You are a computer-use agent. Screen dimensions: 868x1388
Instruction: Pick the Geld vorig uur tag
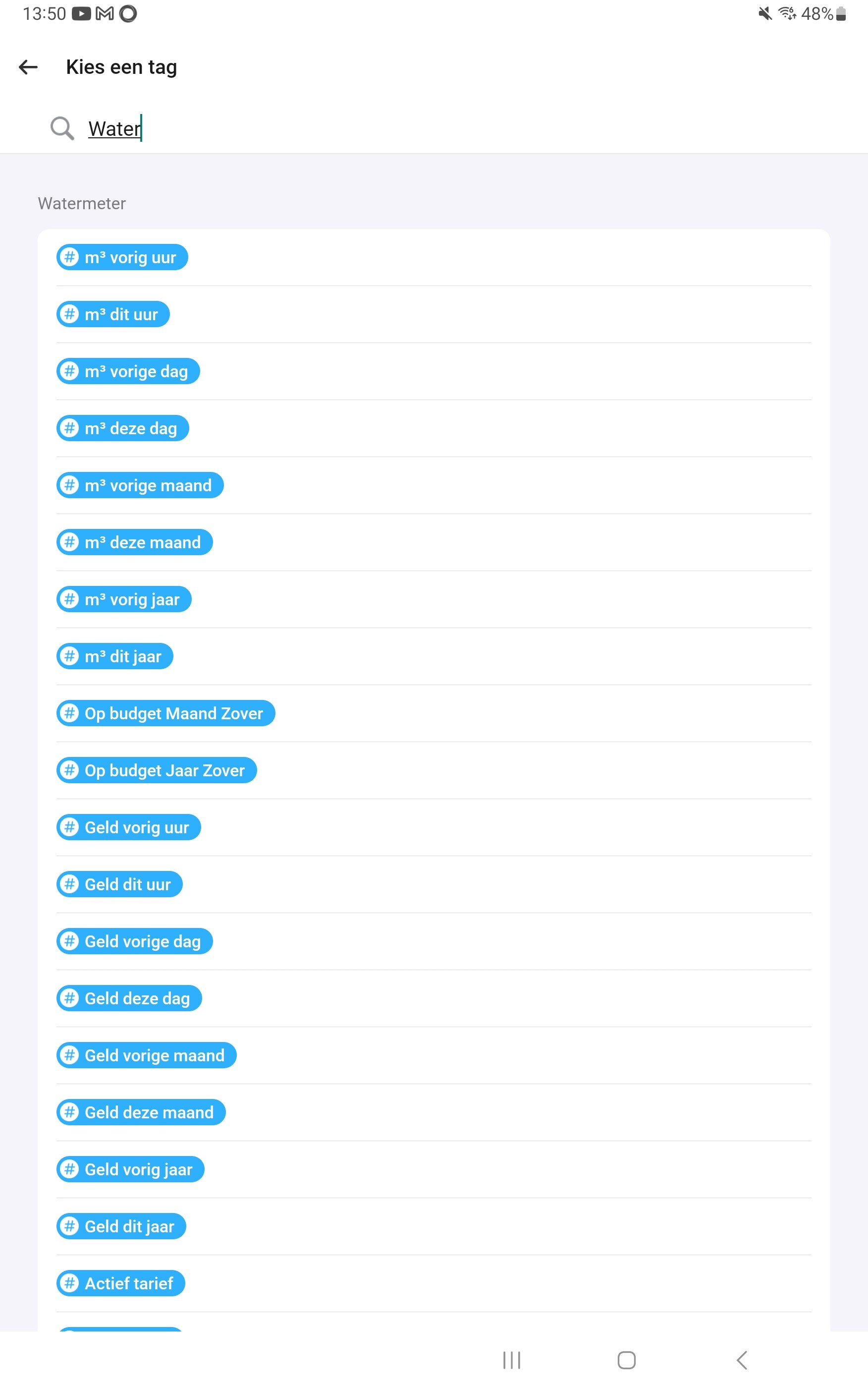pos(129,827)
